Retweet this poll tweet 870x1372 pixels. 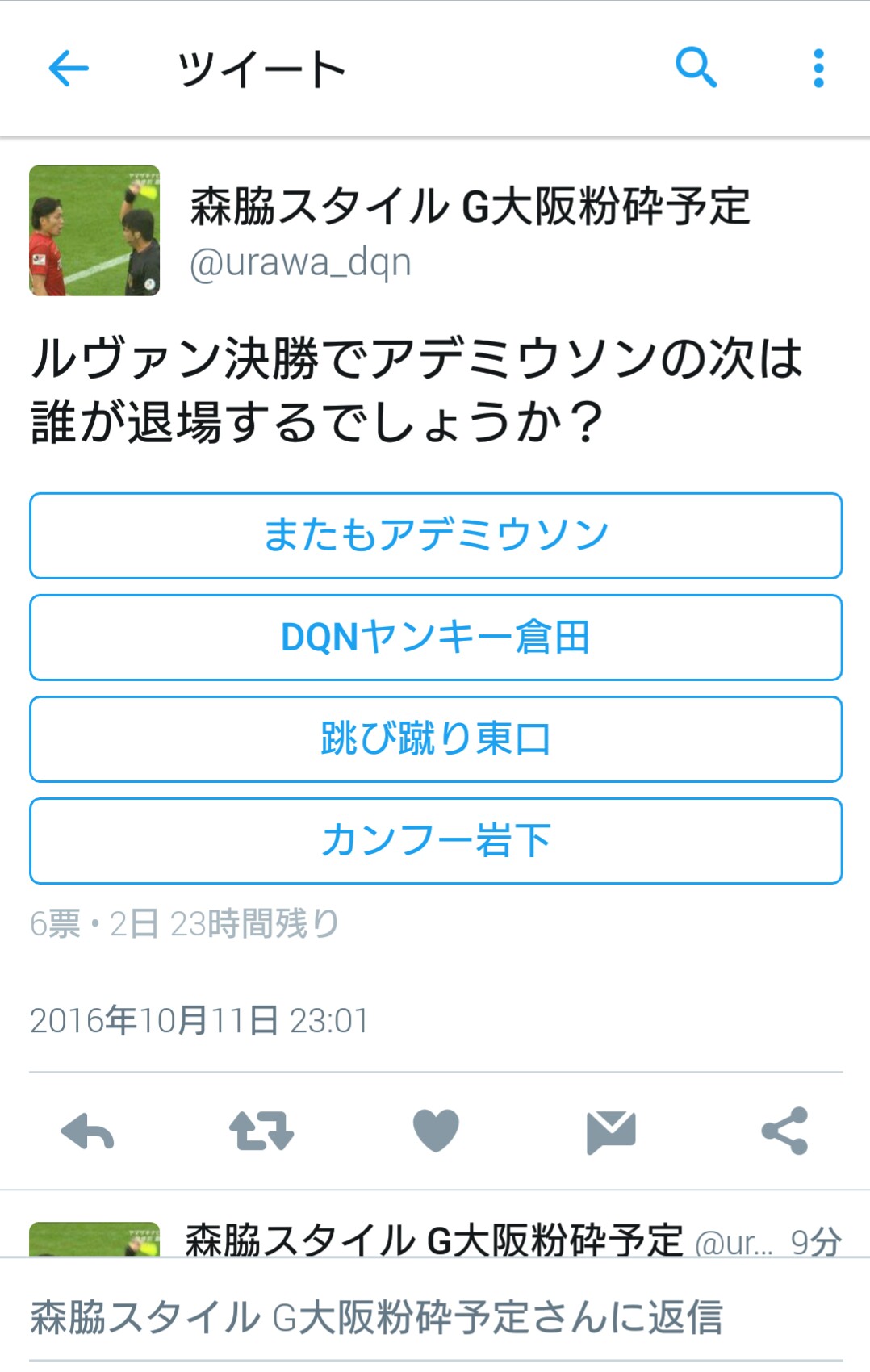click(261, 1131)
